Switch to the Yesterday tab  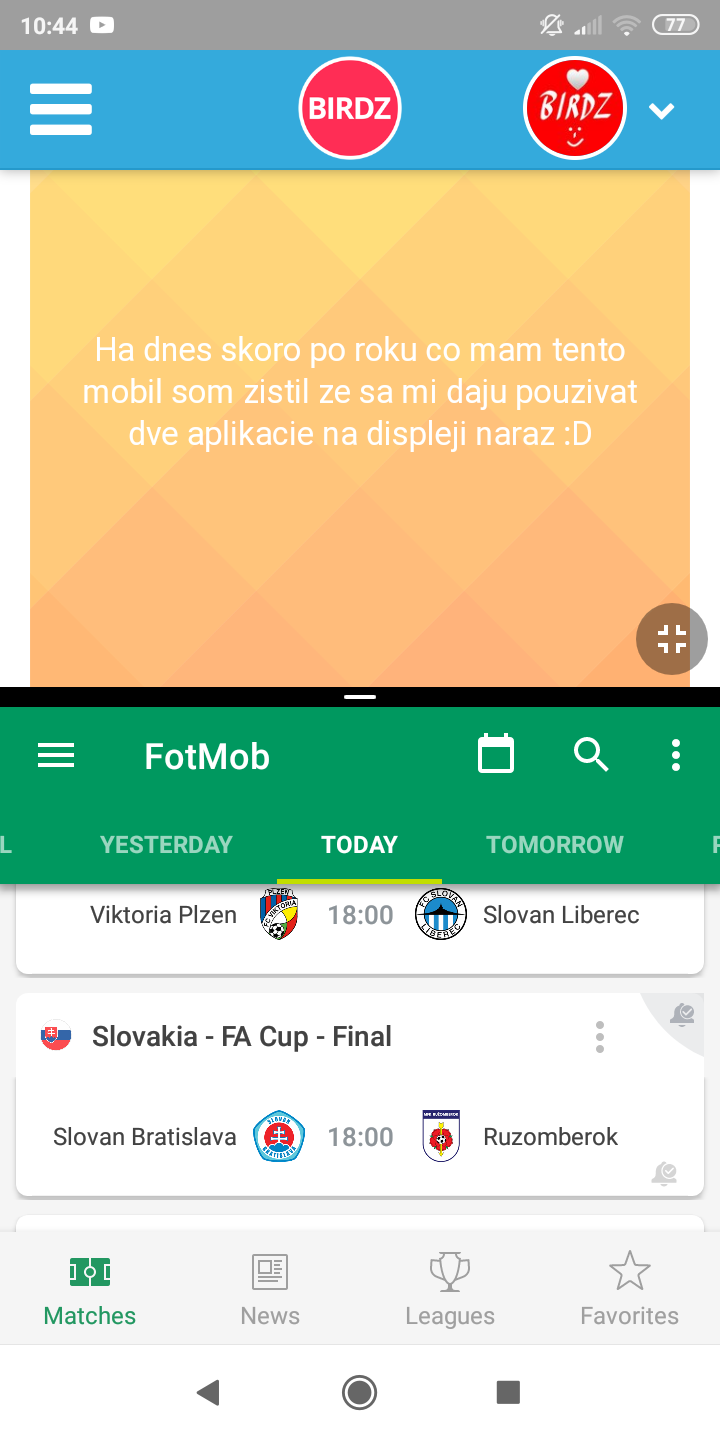click(x=166, y=844)
